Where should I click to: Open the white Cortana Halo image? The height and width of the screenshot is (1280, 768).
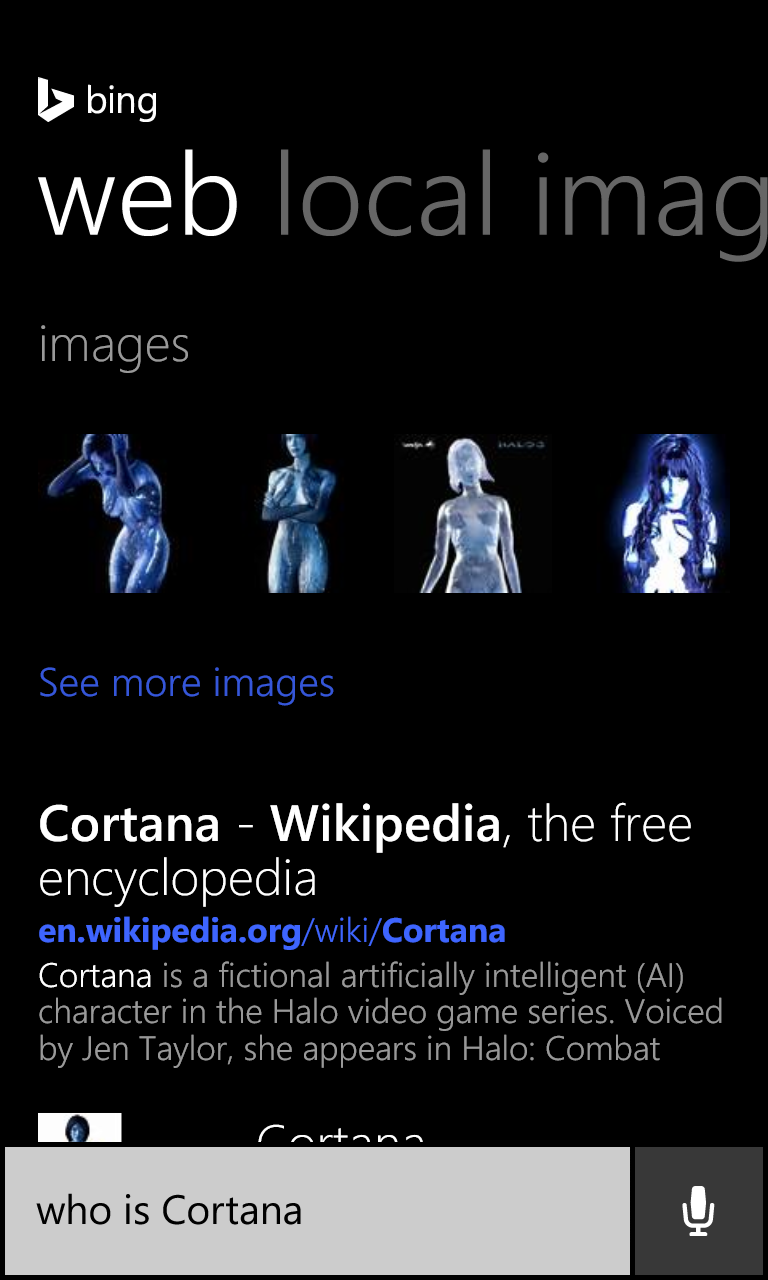click(x=472, y=513)
